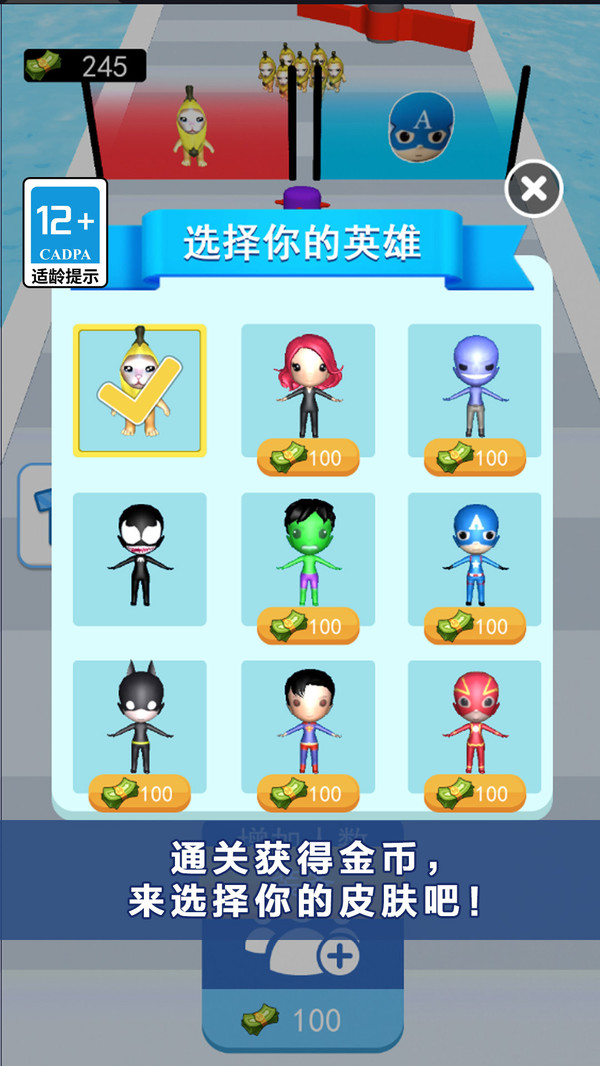The width and height of the screenshot is (600, 1066).
Task: Select the banana cat hero
Action: coord(140,390)
